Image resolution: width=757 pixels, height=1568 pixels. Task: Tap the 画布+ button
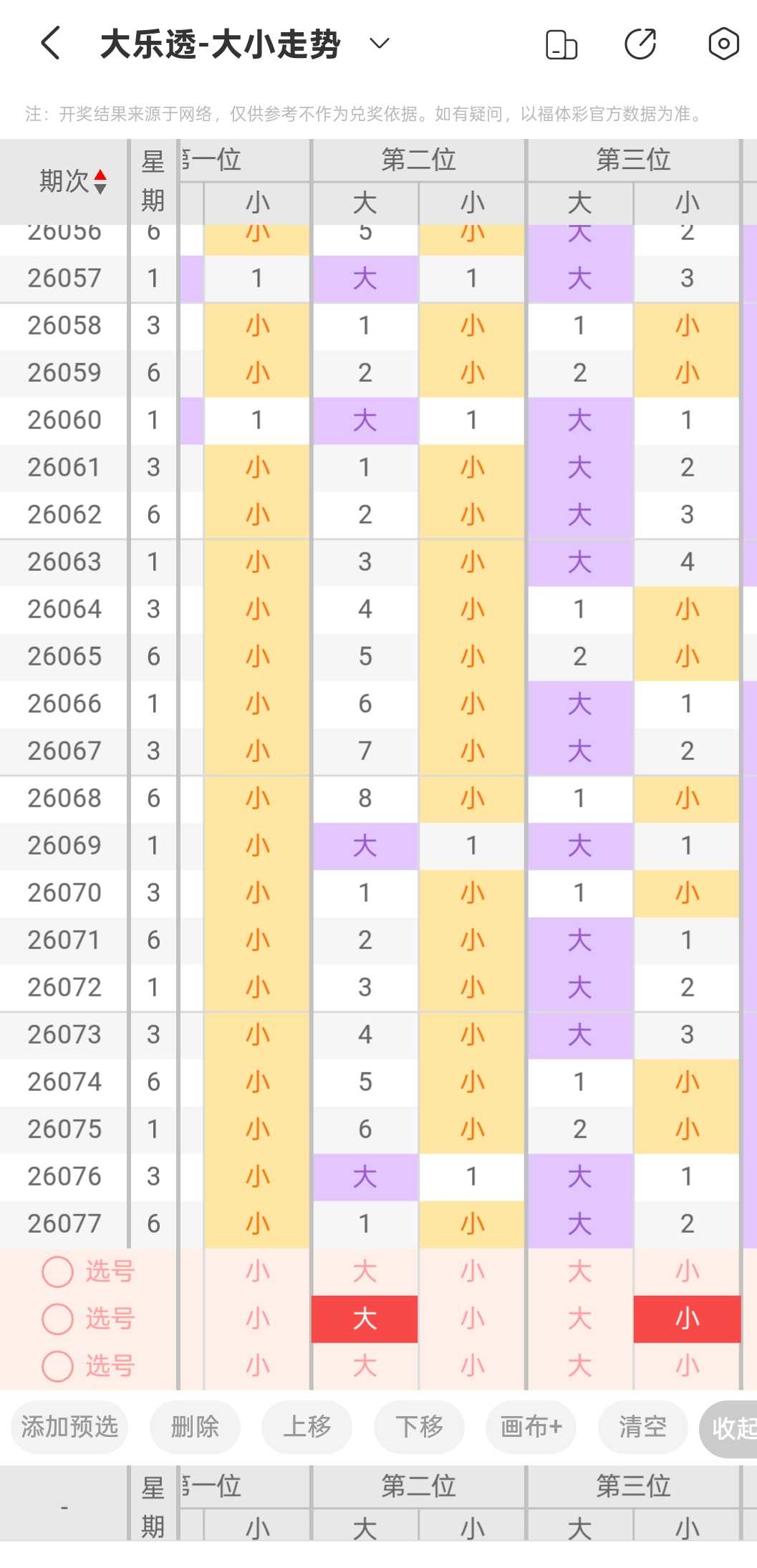[531, 1427]
